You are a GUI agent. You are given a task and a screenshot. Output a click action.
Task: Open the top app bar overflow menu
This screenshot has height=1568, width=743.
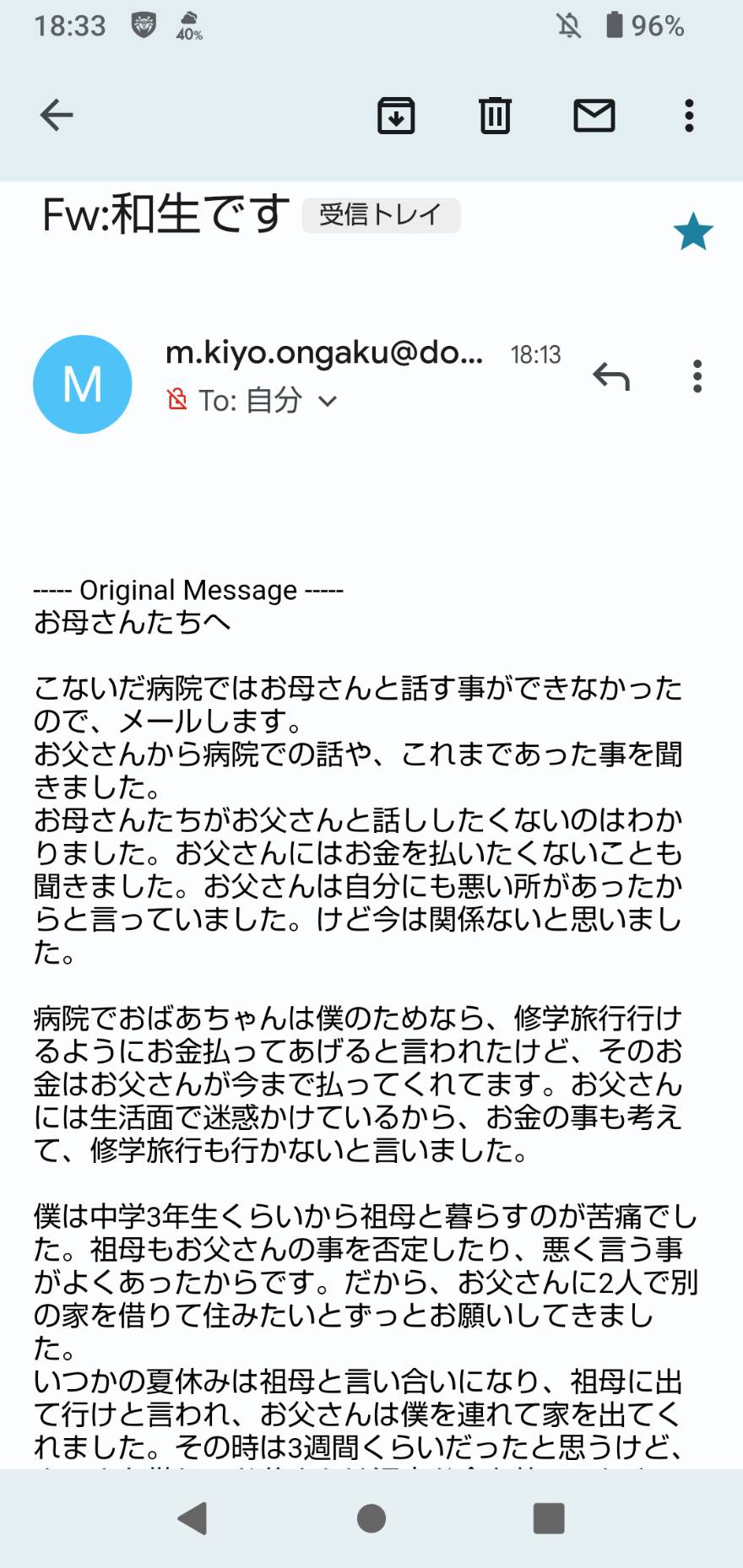[x=690, y=116]
